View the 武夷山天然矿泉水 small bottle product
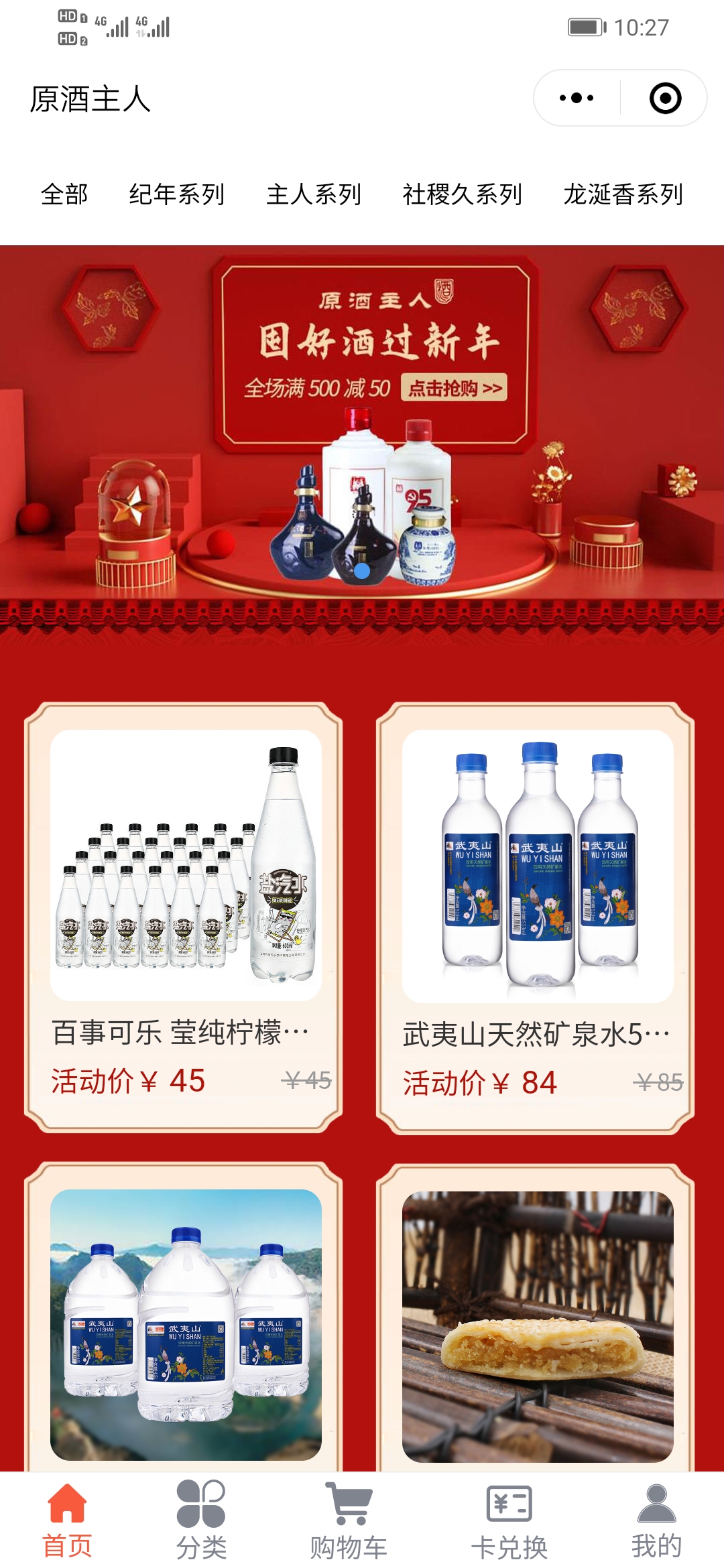 (536, 918)
